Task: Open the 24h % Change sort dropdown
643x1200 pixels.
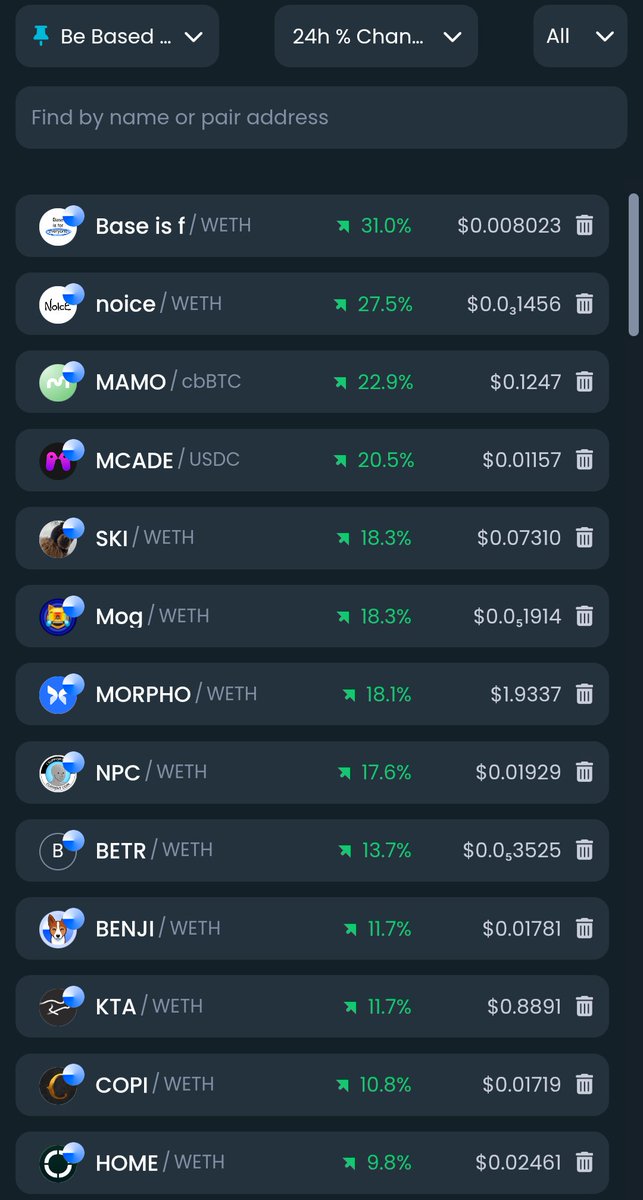Action: click(x=376, y=36)
